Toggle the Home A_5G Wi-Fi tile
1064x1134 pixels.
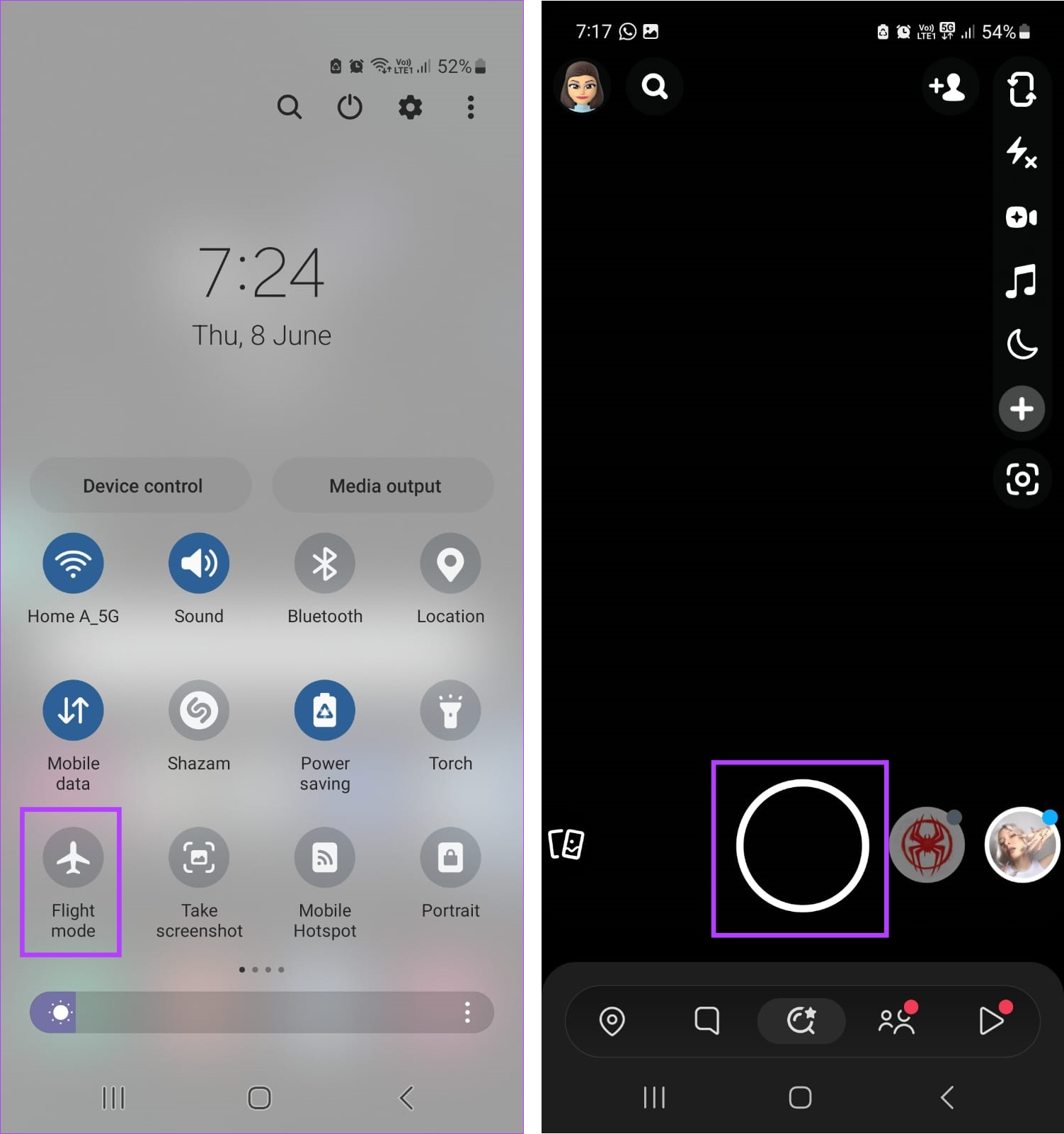(x=73, y=563)
